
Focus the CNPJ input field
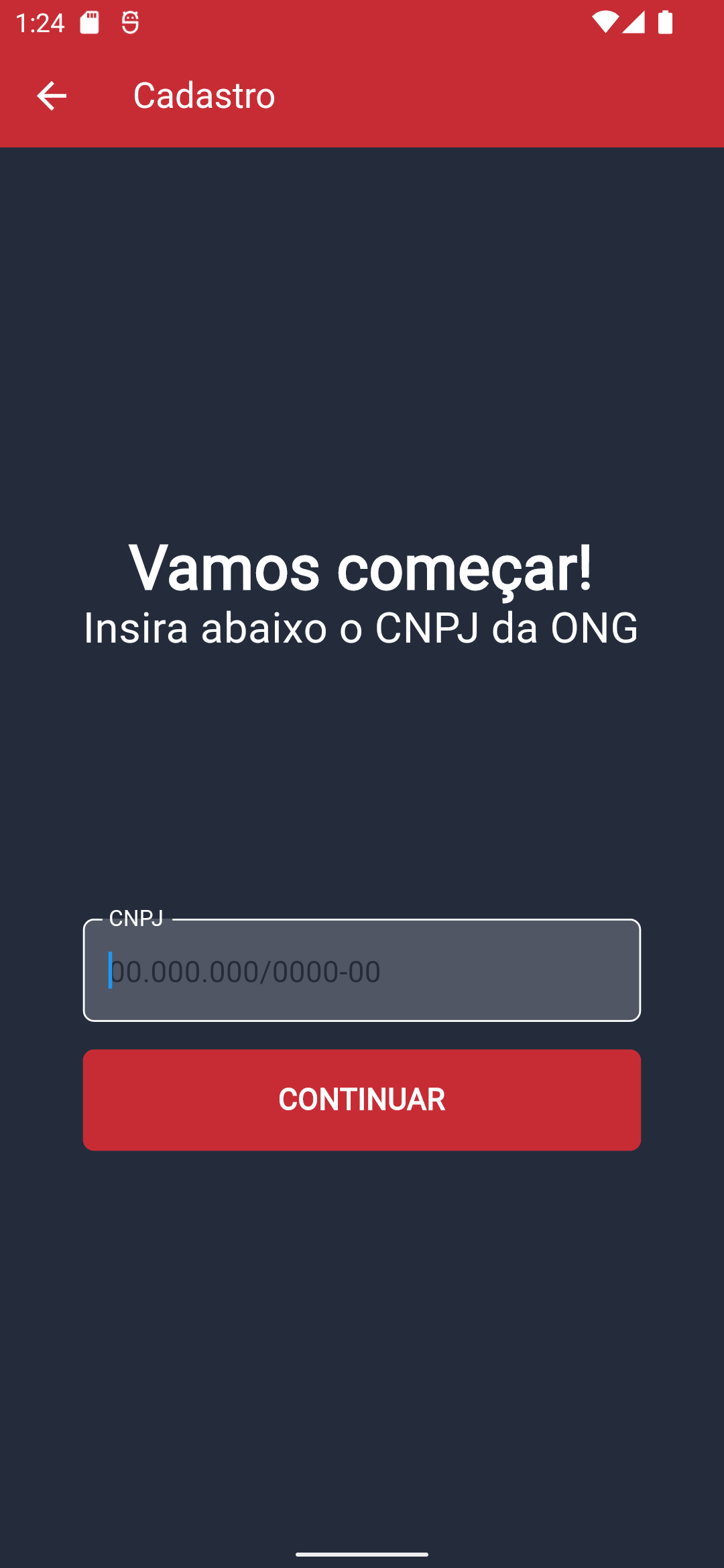(361, 970)
